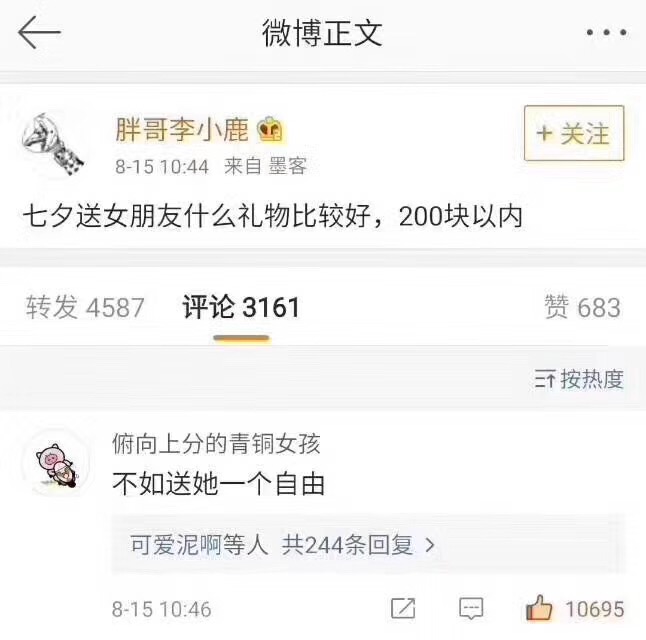
Task: Like the comment with 10695 likes
Action: tap(539, 607)
